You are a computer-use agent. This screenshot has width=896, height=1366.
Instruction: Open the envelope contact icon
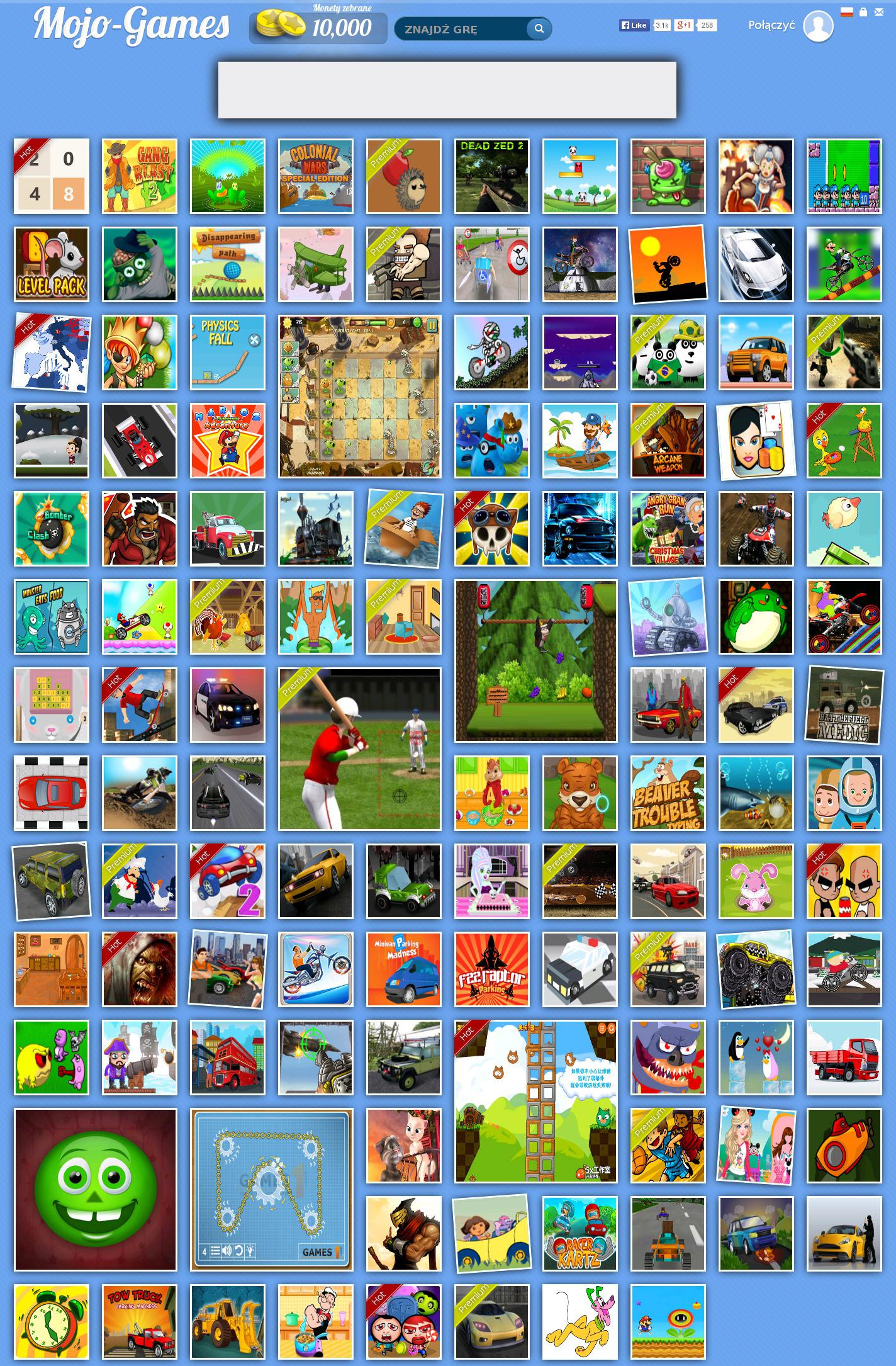tap(879, 12)
